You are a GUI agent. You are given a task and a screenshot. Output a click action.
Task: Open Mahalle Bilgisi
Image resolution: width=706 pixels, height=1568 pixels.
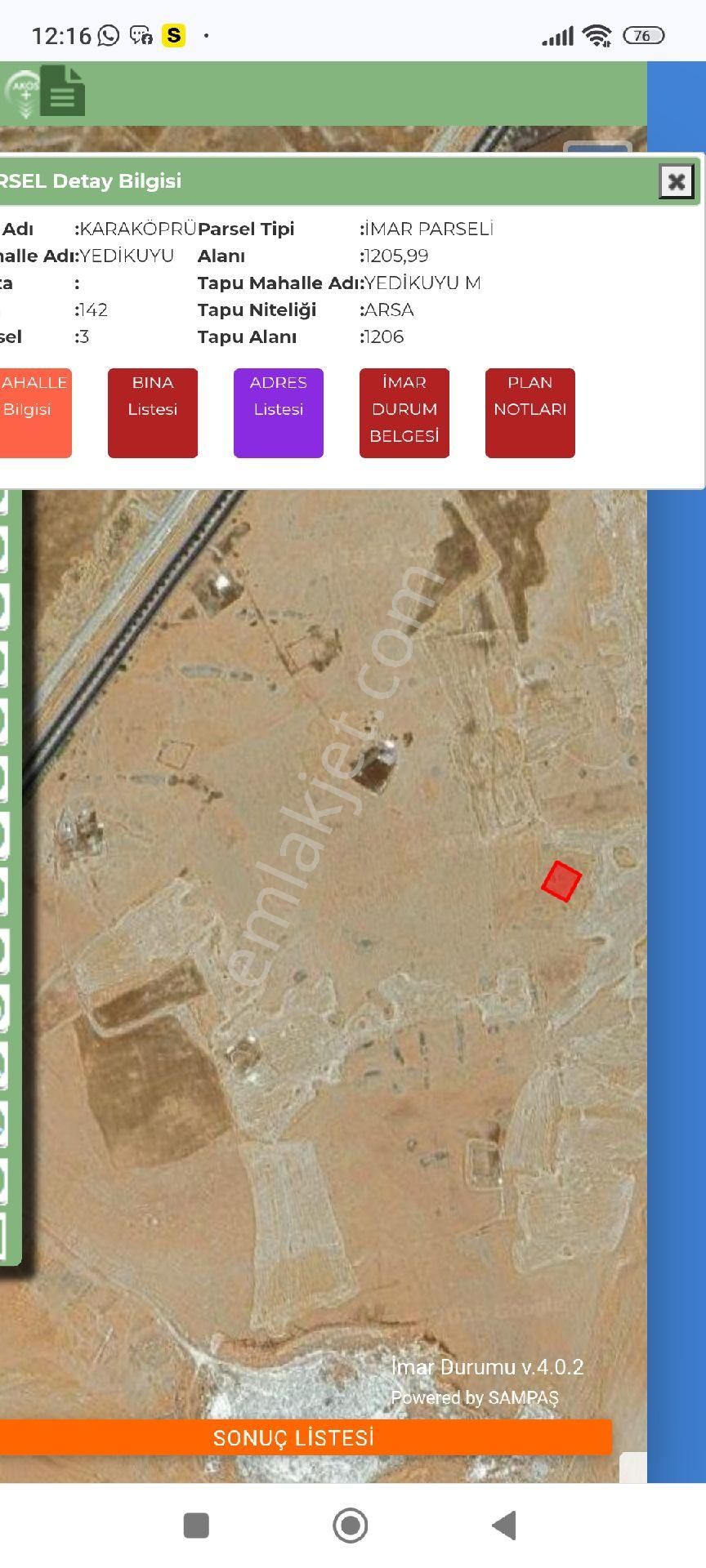34,412
